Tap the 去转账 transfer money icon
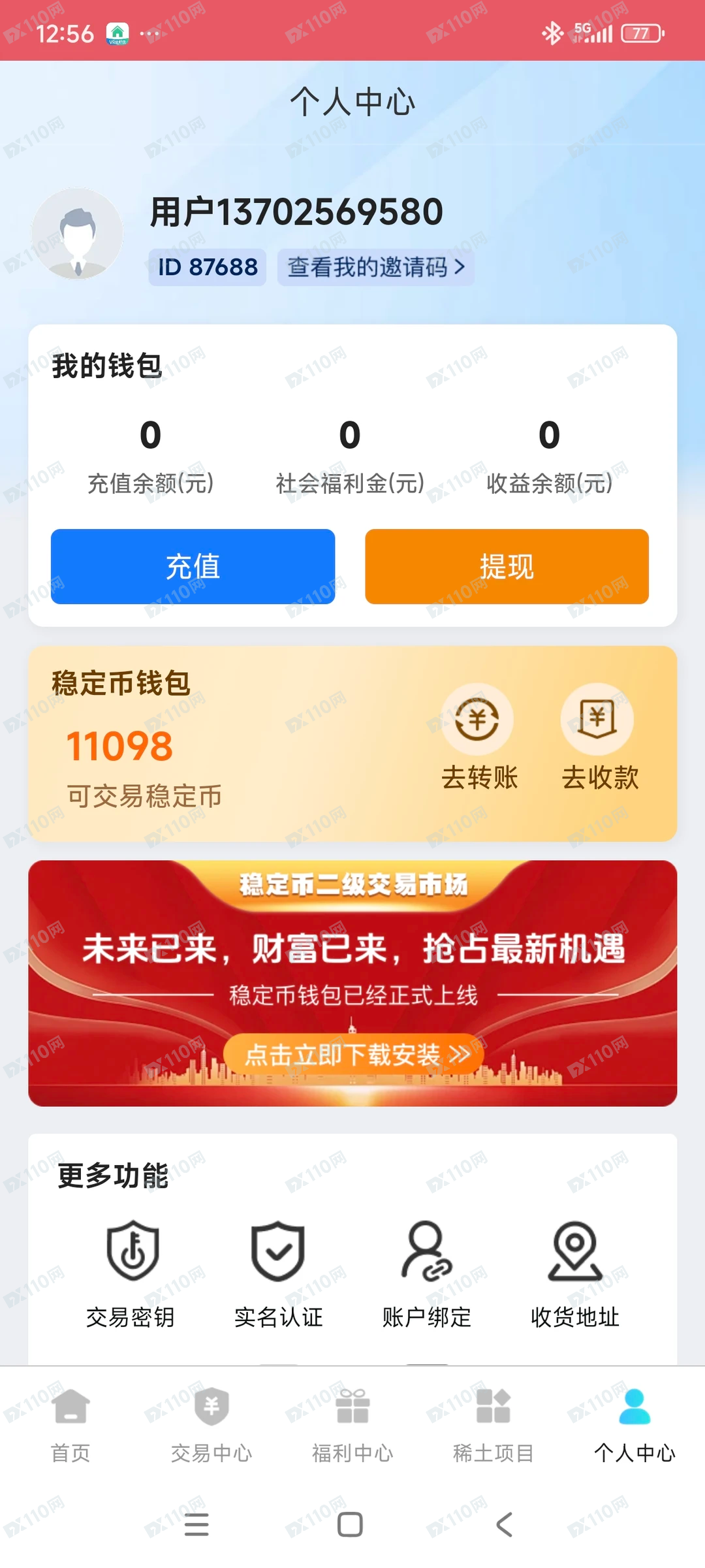Image resolution: width=705 pixels, height=1568 pixels. click(x=478, y=724)
